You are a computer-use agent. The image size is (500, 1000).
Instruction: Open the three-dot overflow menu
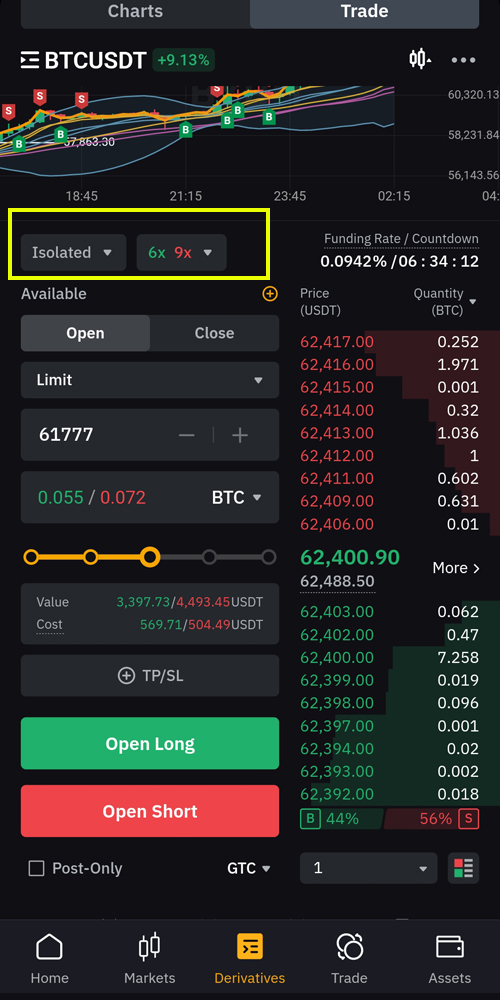[x=464, y=60]
